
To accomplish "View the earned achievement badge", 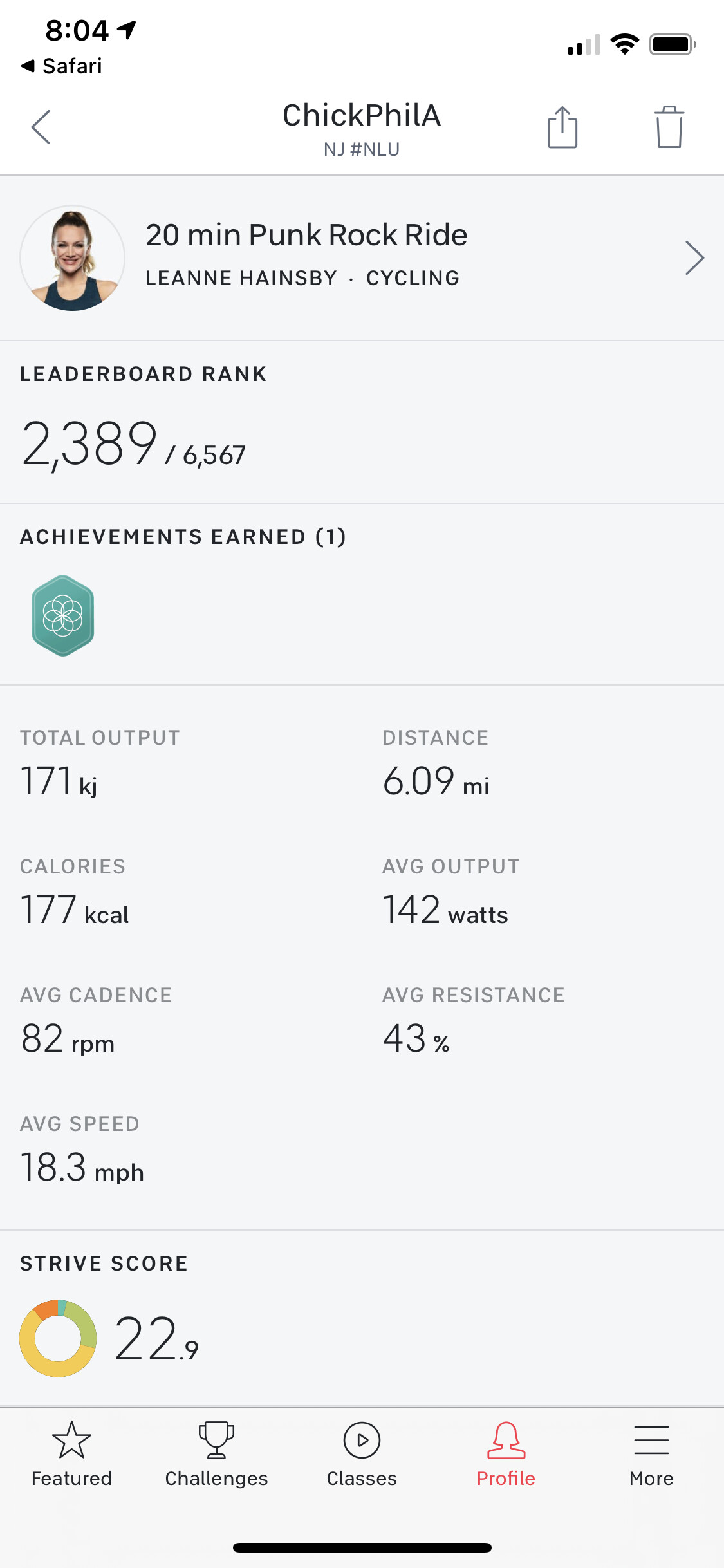I will (x=63, y=615).
